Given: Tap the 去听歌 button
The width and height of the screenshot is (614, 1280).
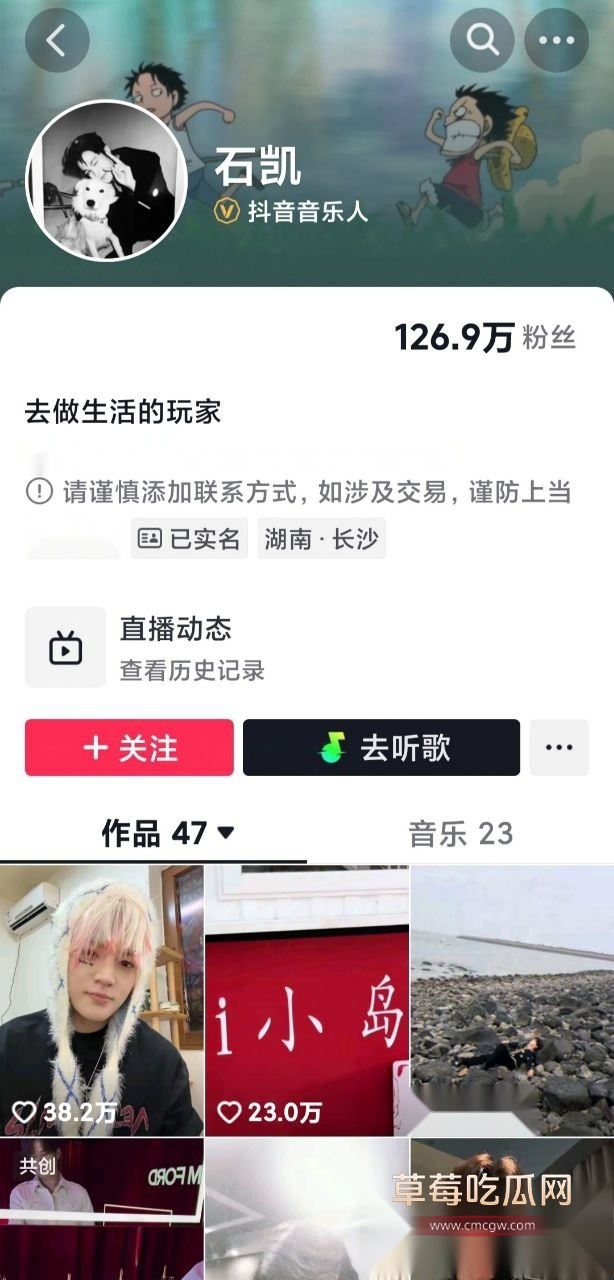Looking at the screenshot, I should tap(381, 748).
